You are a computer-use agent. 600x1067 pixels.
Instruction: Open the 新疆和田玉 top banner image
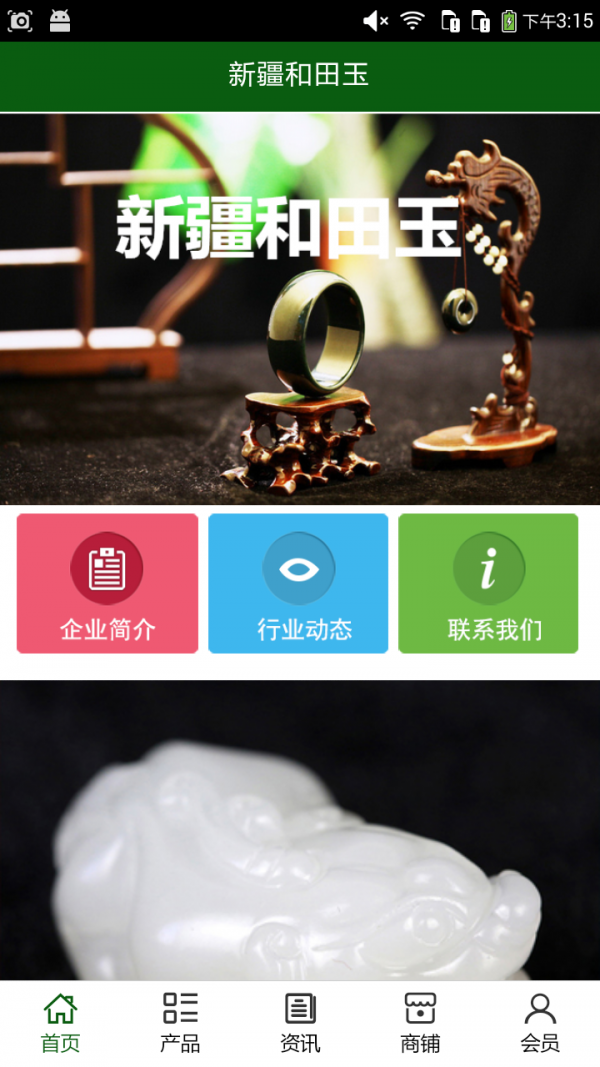(300, 310)
